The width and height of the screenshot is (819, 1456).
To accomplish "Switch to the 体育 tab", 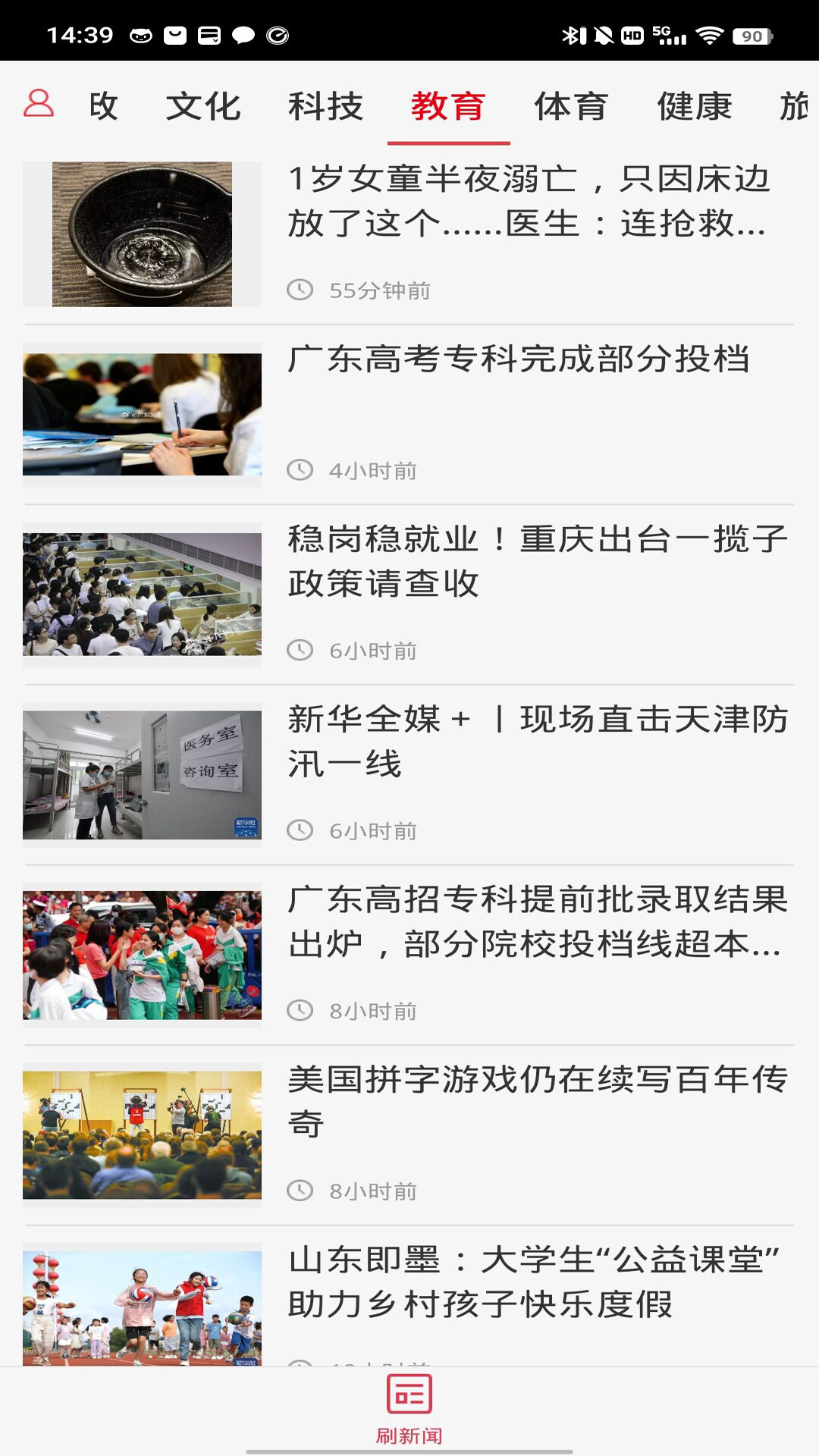I will pos(571,106).
